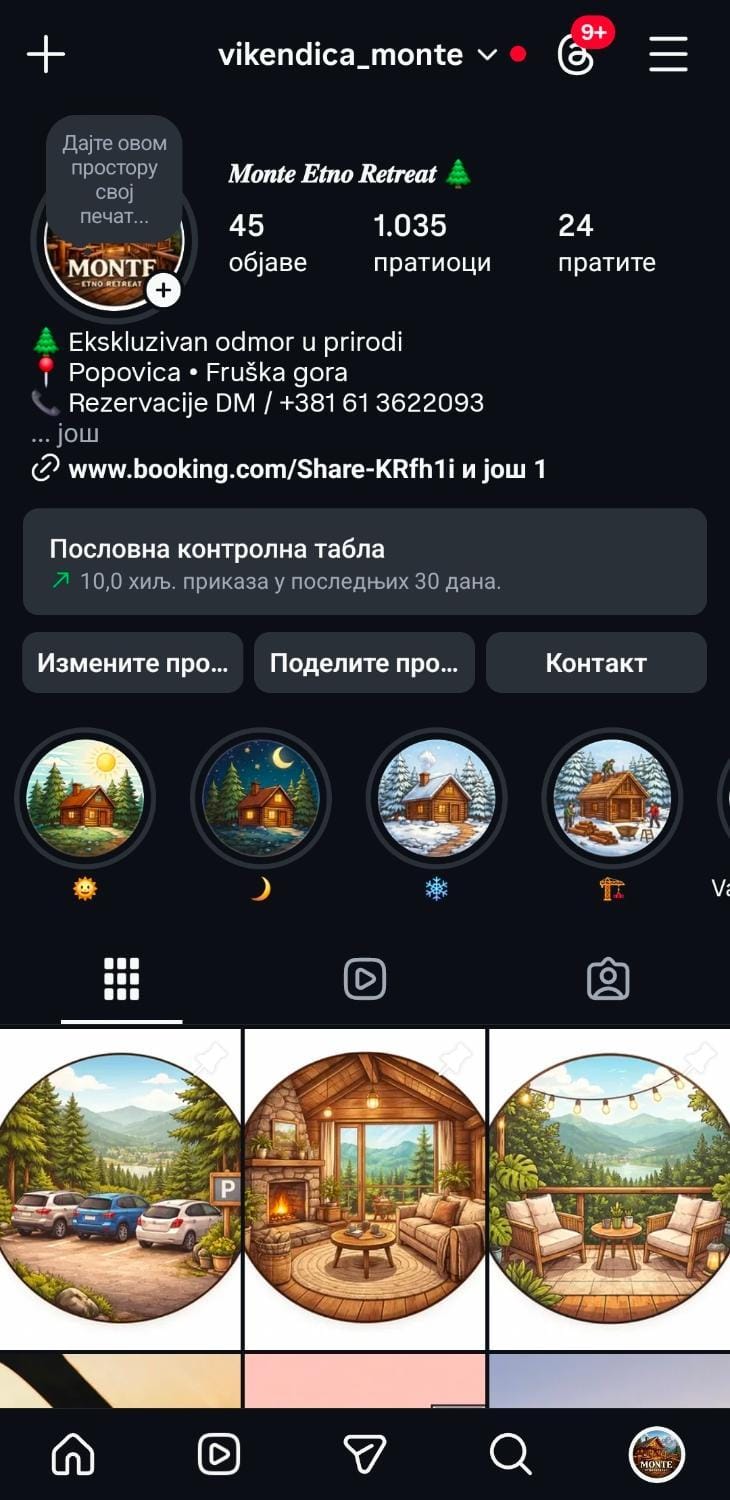Viewport: 730px width, 1500px height.
Task: Switch to the grid posts tab
Action: click(121, 978)
